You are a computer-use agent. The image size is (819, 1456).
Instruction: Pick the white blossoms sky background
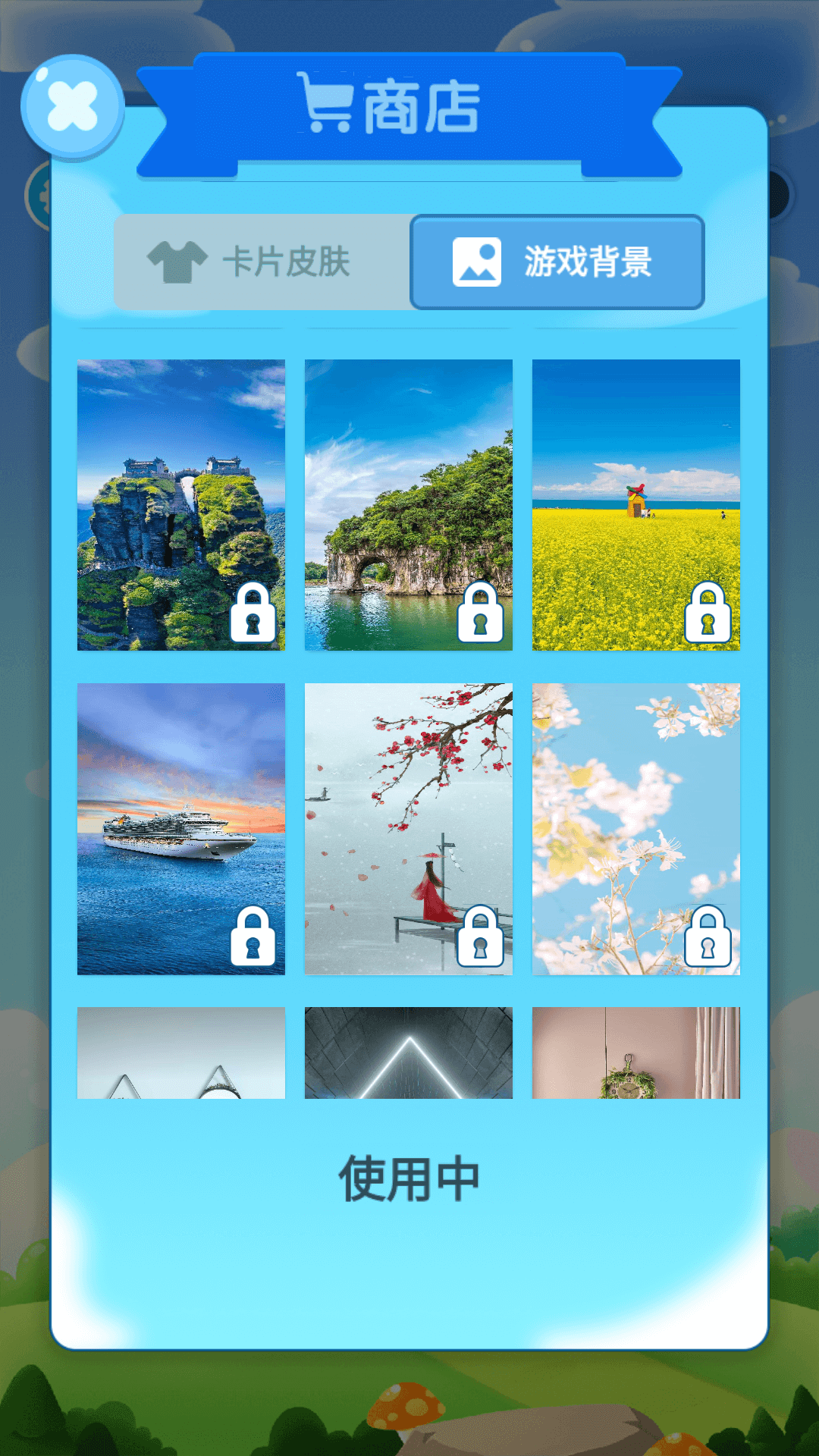pyautogui.click(x=635, y=828)
